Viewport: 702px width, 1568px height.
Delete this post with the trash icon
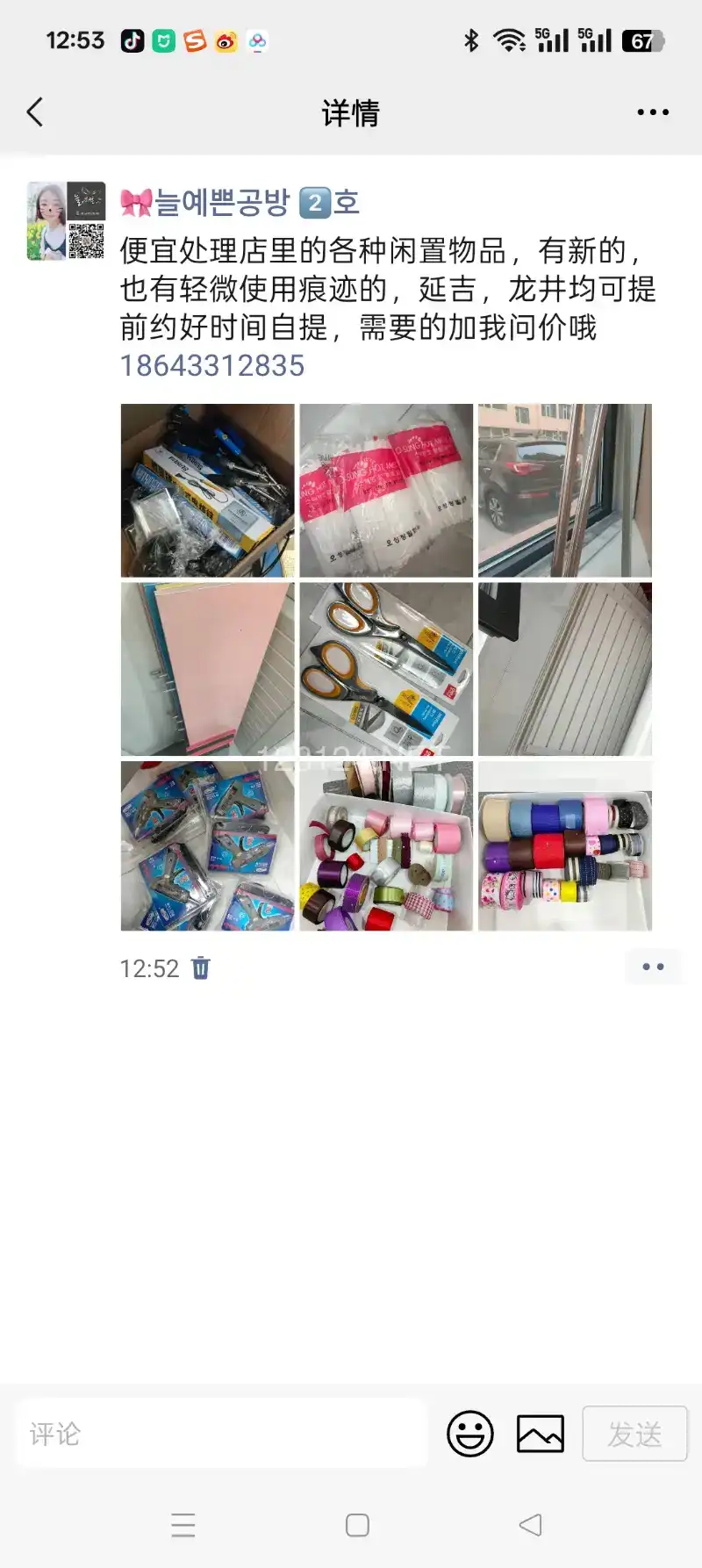(201, 967)
